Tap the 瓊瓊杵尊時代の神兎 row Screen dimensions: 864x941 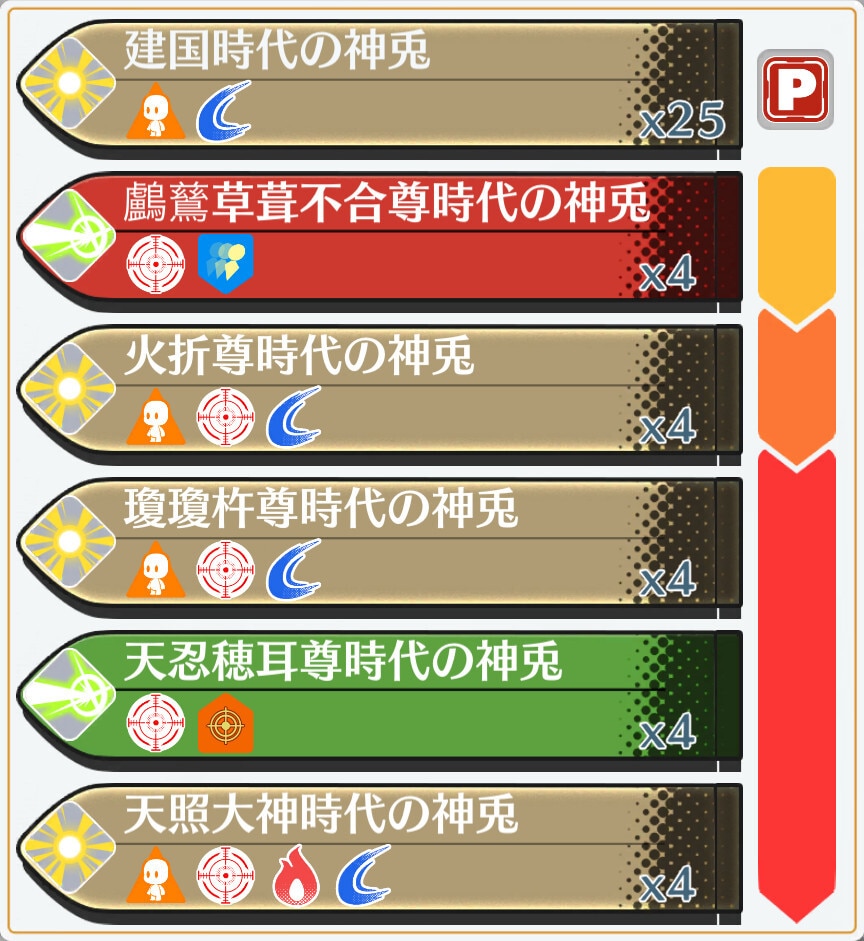click(380, 544)
